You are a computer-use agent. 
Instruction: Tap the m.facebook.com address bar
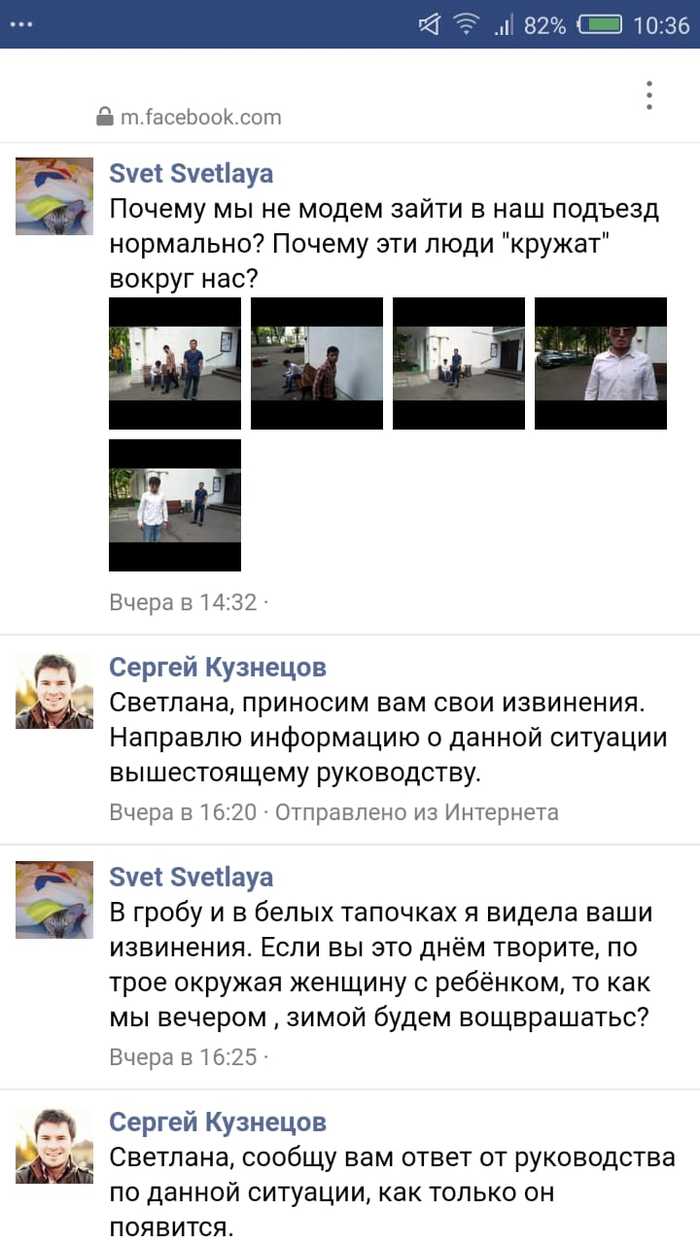click(x=200, y=117)
